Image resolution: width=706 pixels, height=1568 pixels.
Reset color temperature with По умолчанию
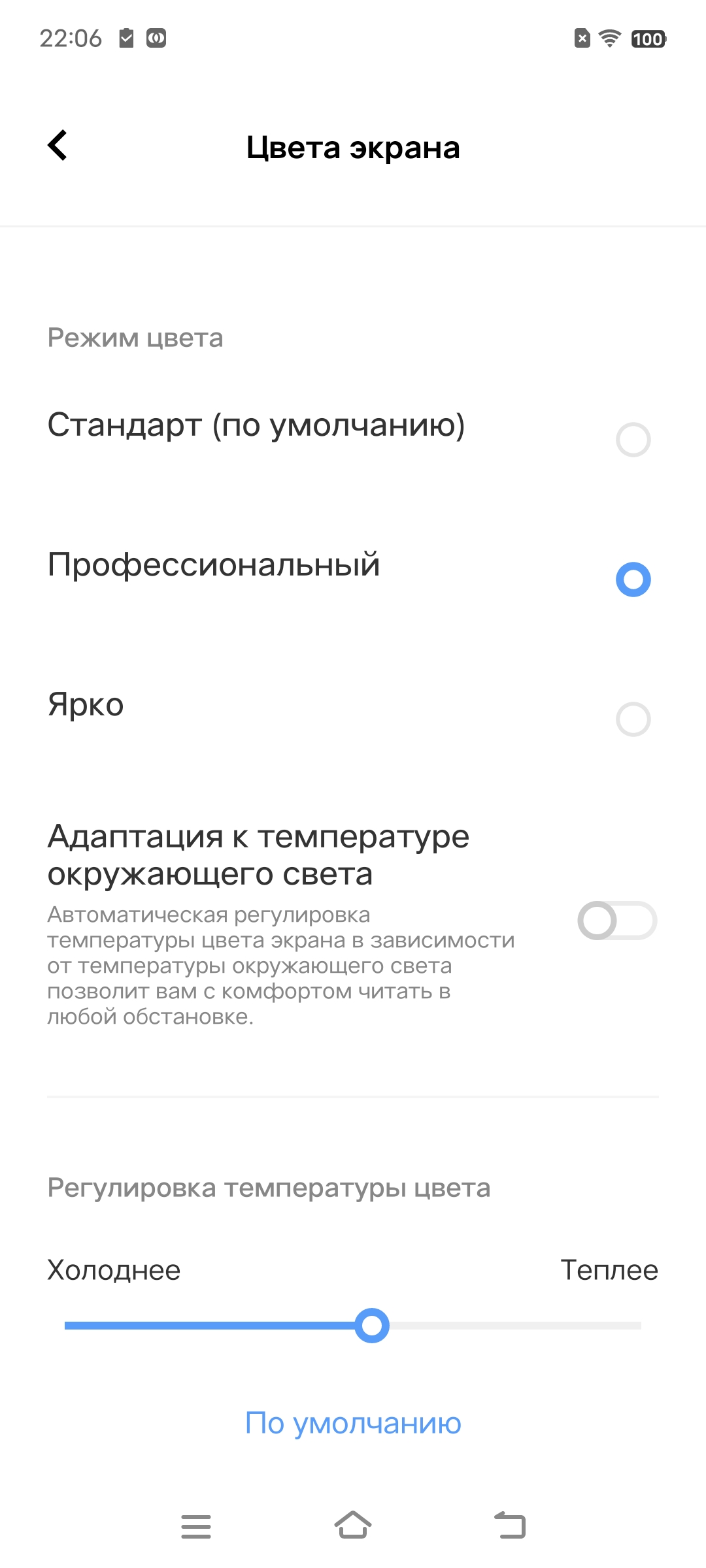(353, 1422)
